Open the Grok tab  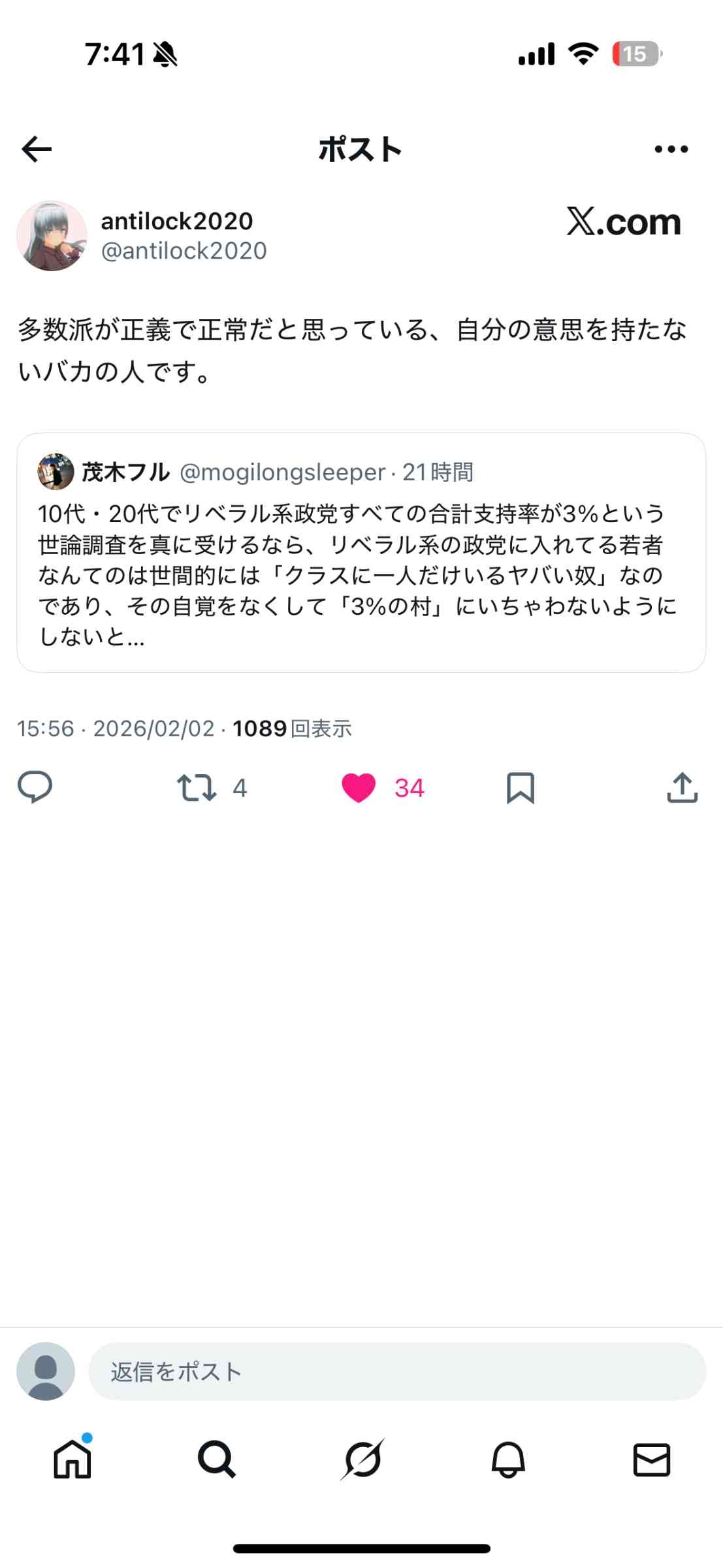coord(362,1459)
